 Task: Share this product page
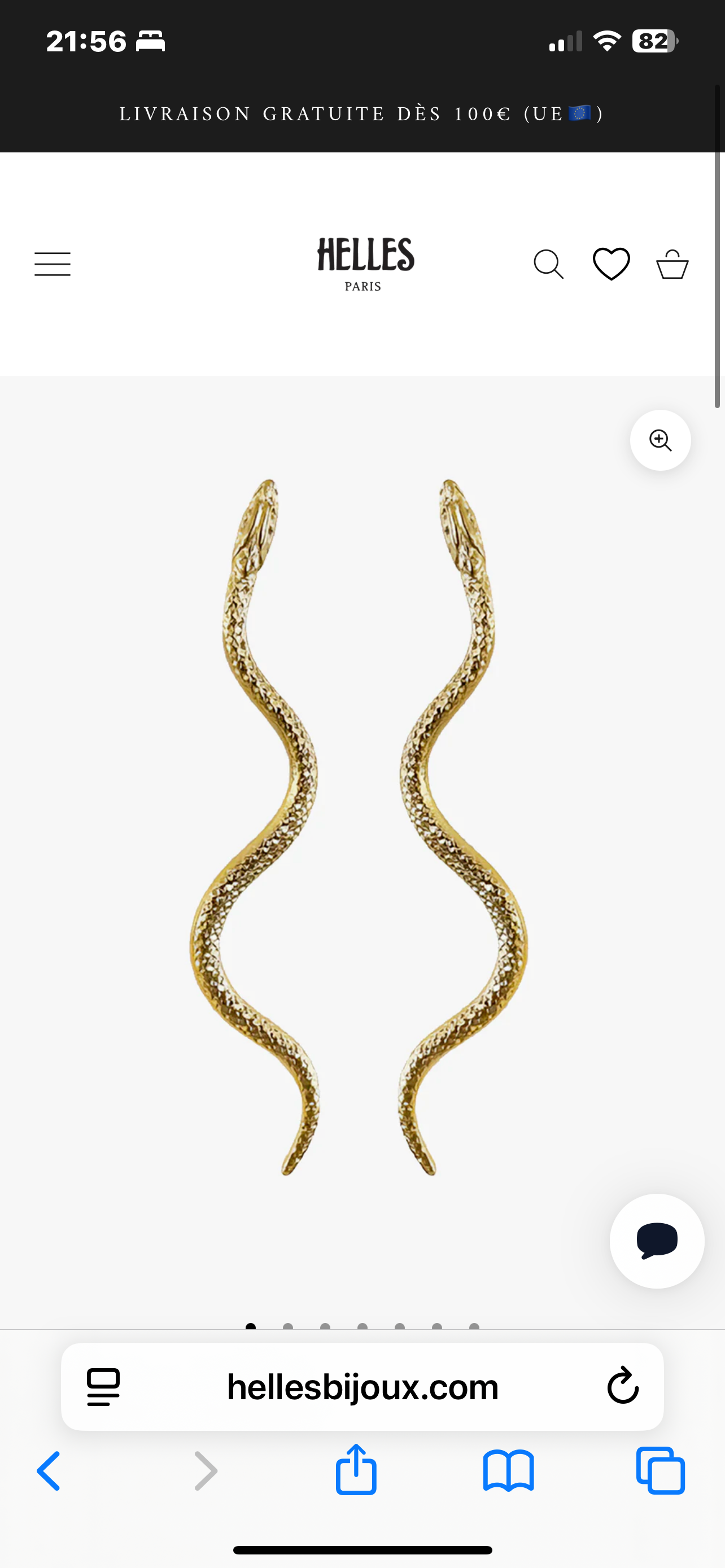tap(356, 1470)
